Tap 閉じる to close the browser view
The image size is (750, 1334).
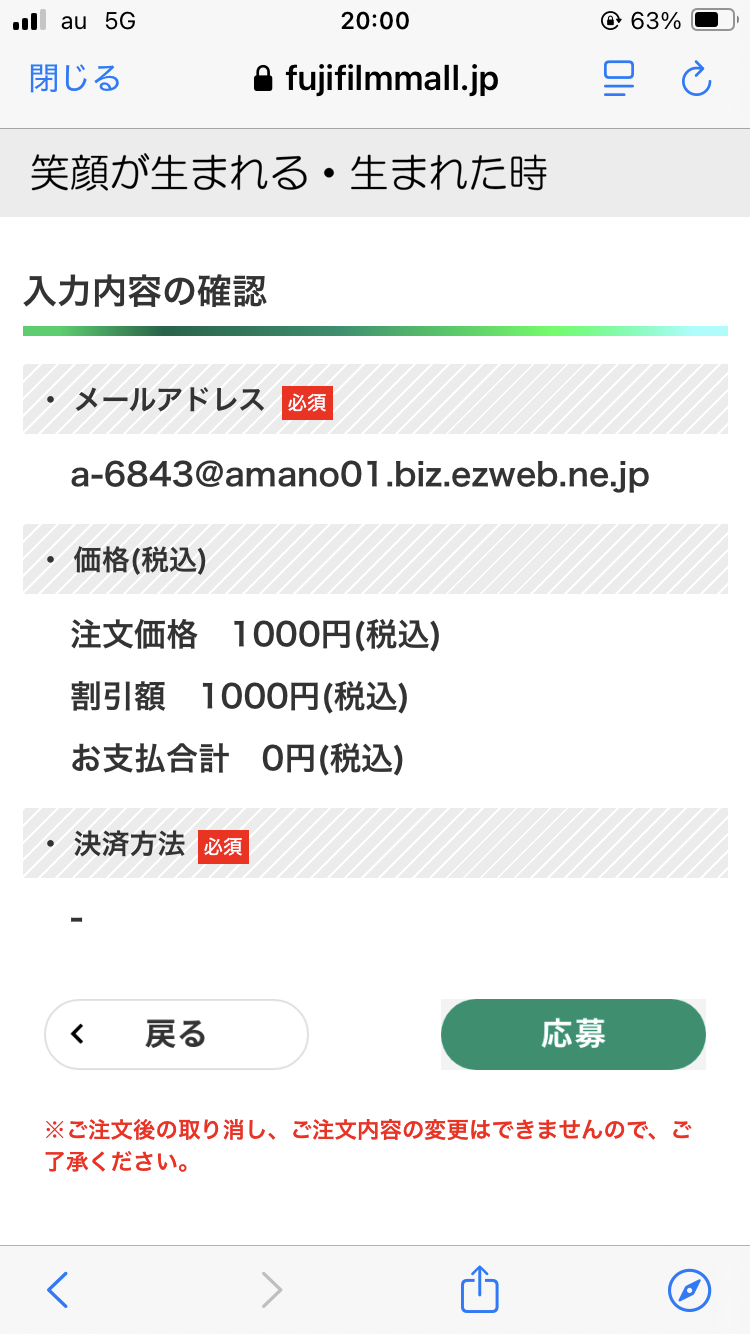75,78
